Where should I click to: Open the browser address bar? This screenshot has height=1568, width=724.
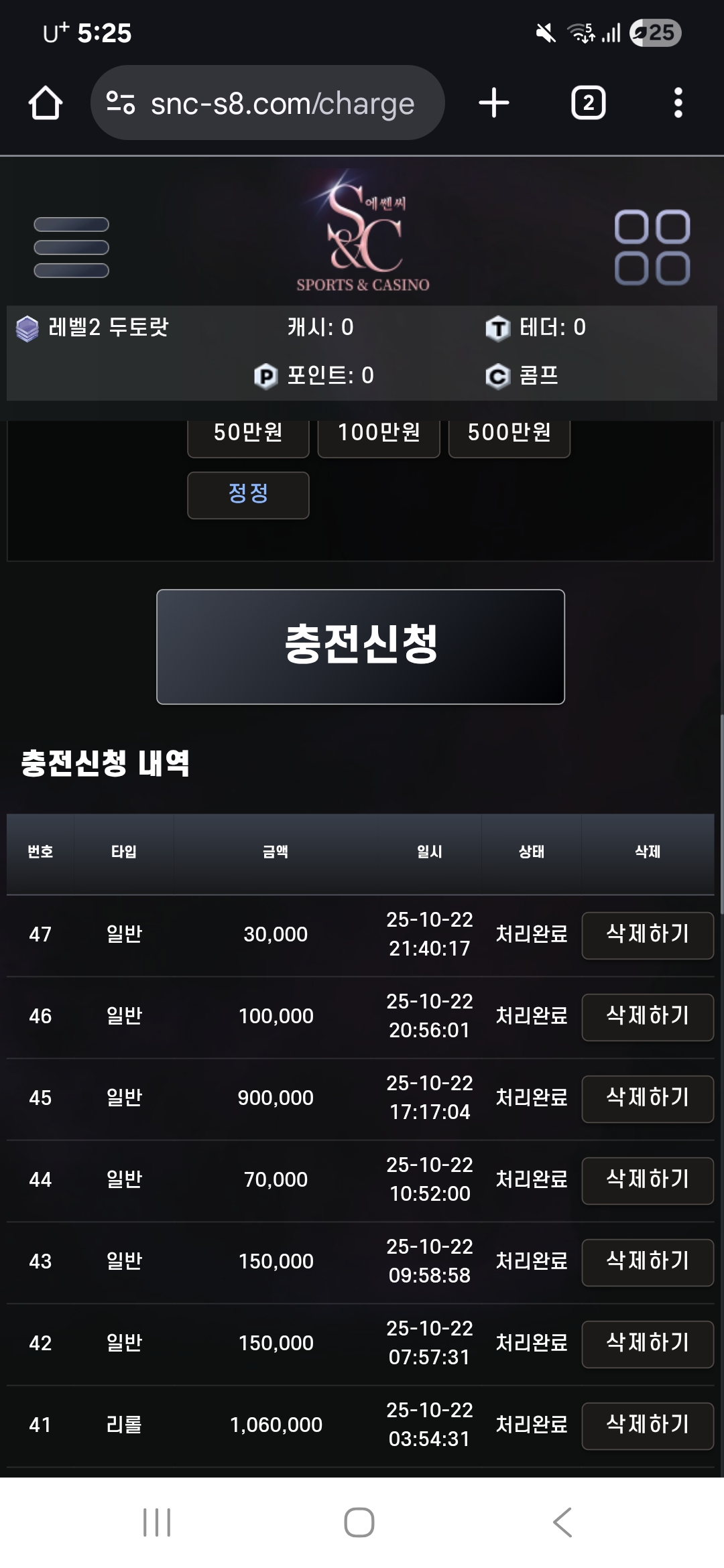pos(282,103)
